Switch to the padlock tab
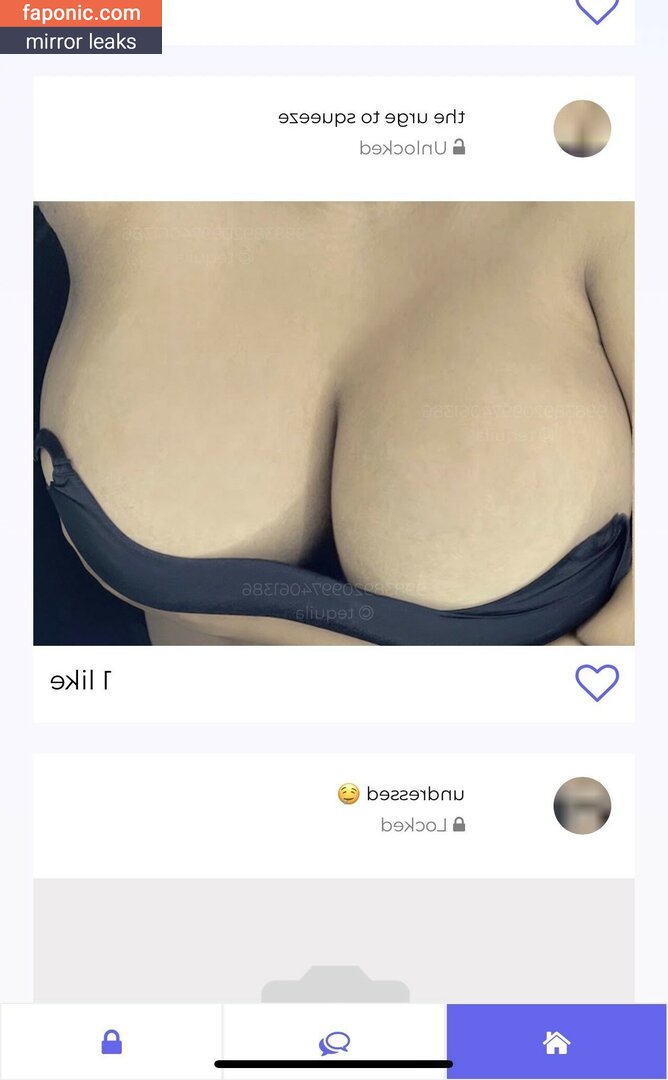Viewport: 668px width, 1080px height. pyautogui.click(x=111, y=1043)
